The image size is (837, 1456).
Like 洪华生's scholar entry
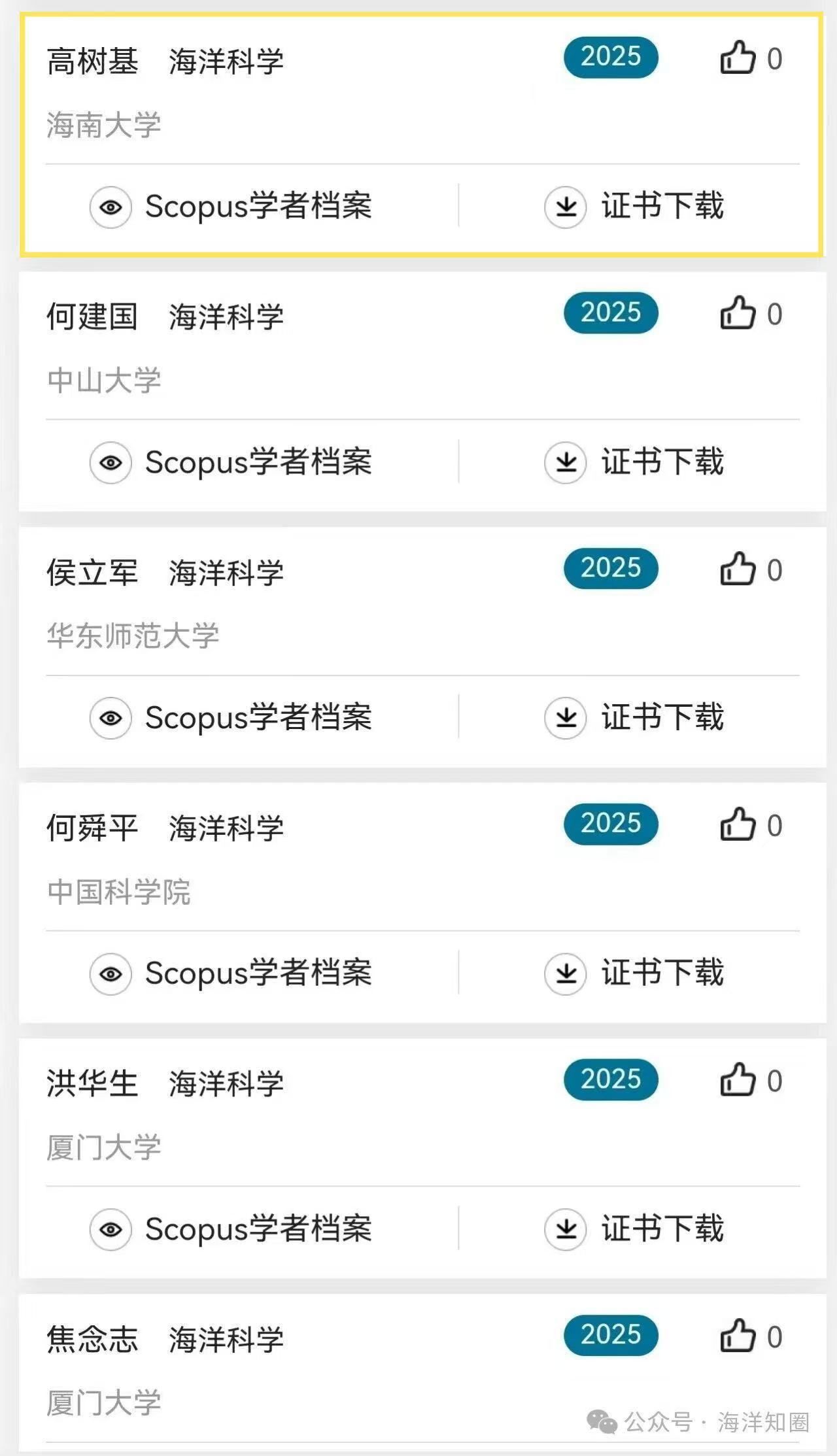(738, 1080)
